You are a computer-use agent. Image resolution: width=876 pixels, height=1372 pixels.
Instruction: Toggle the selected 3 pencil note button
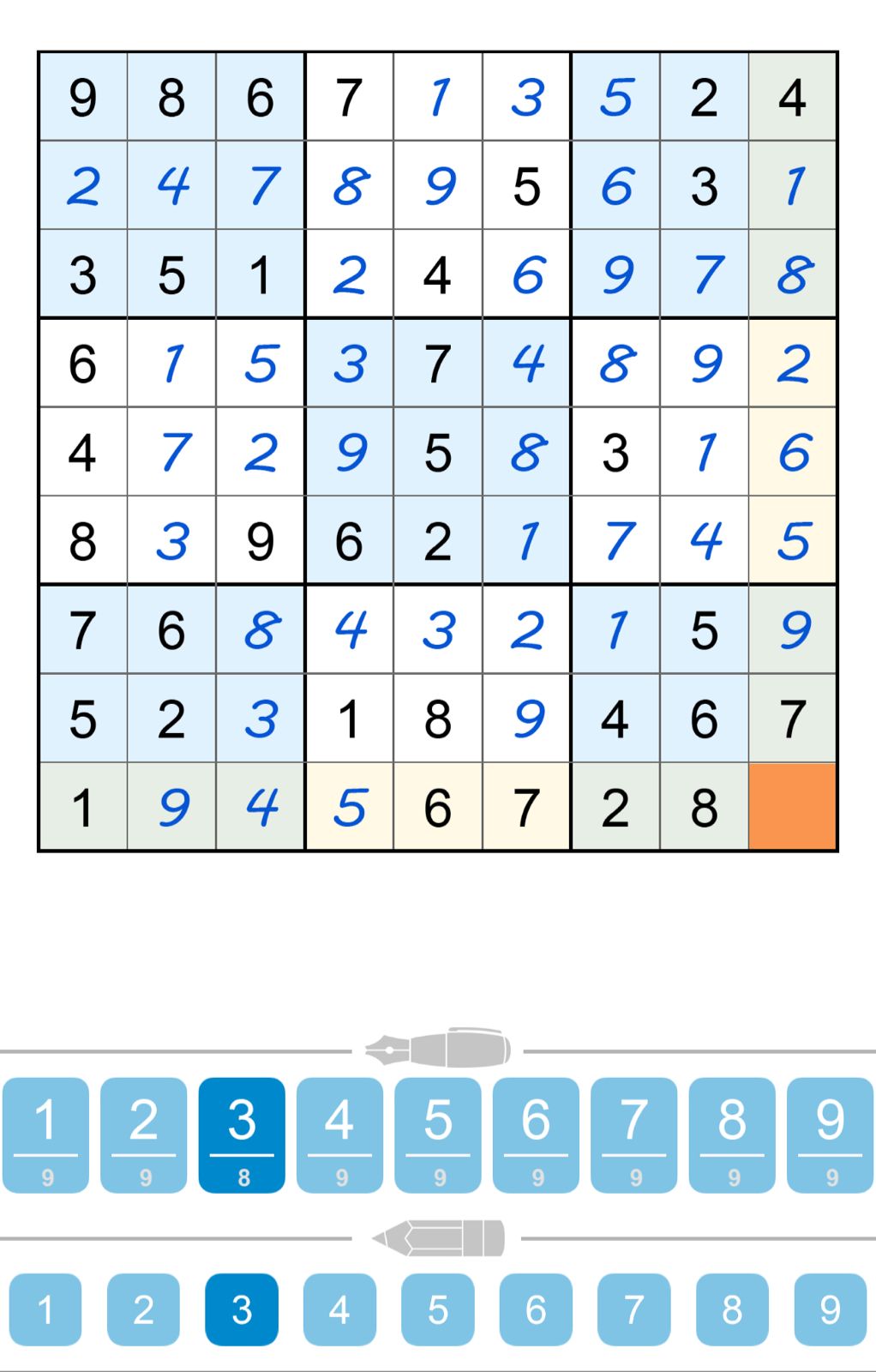tap(243, 1309)
